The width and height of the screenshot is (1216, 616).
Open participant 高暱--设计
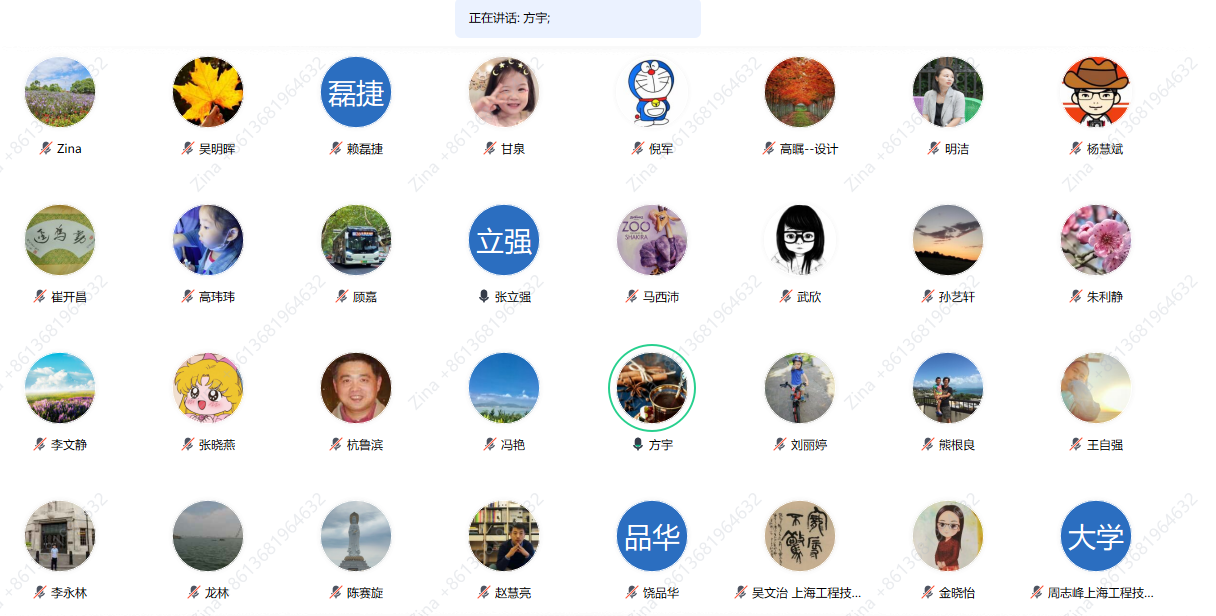(800, 92)
